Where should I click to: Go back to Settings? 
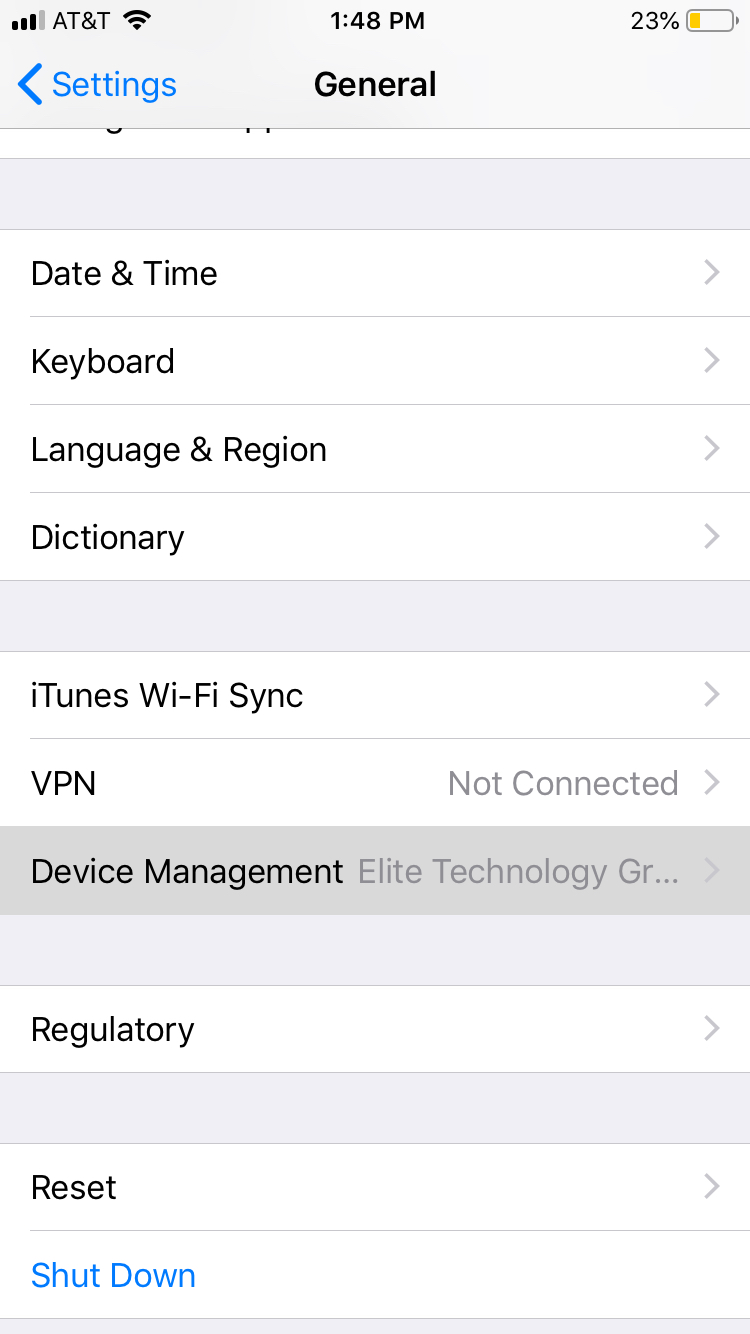pos(98,85)
